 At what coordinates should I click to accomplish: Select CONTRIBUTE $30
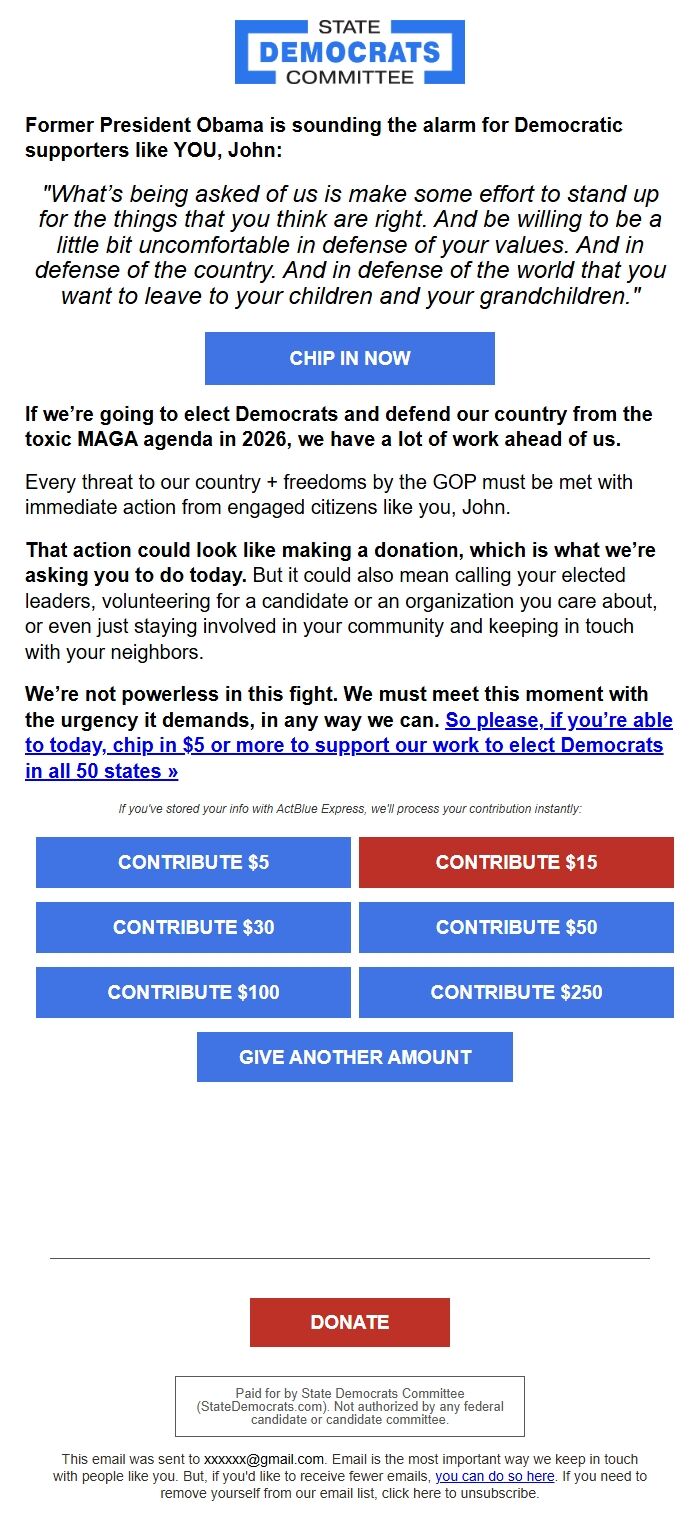coord(193,927)
